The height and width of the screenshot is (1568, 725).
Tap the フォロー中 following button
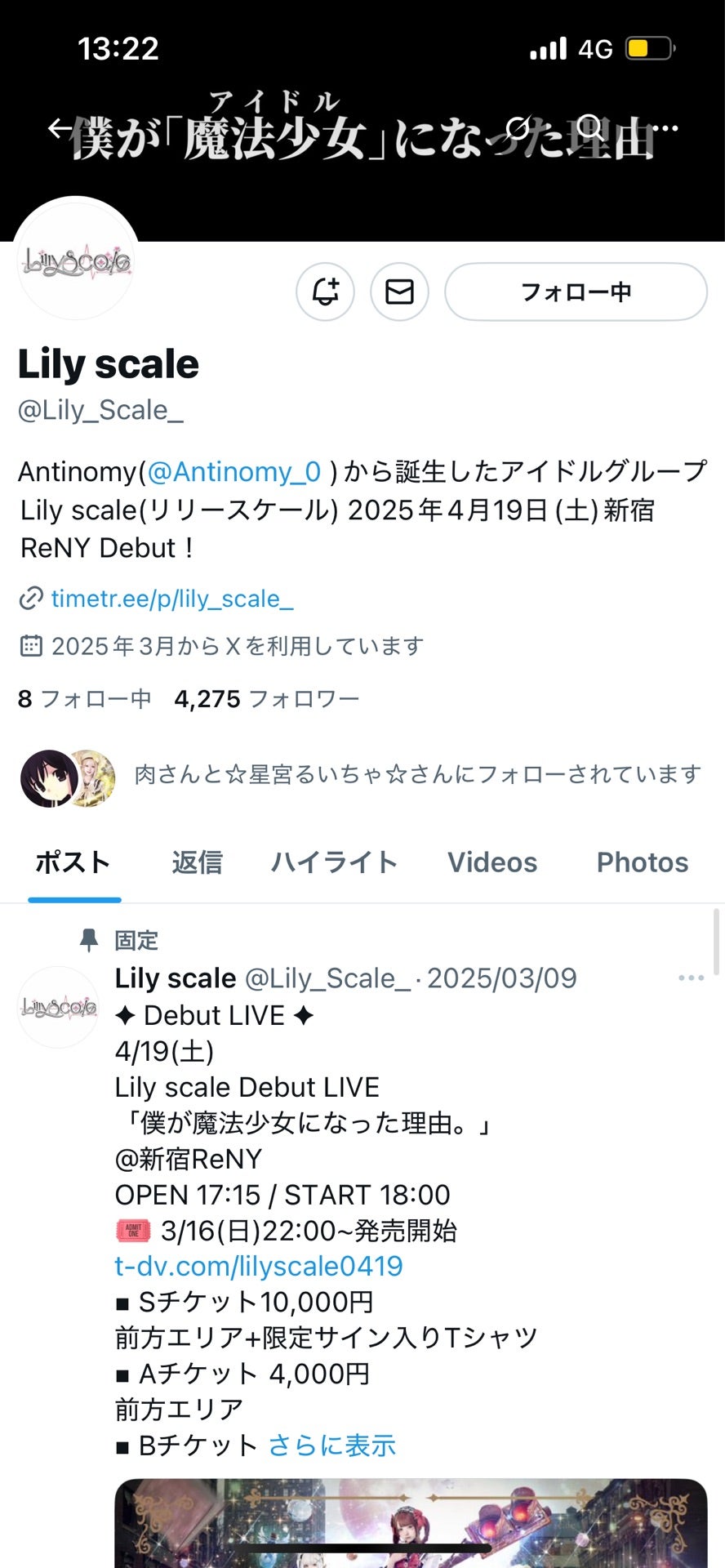pyautogui.click(x=576, y=292)
